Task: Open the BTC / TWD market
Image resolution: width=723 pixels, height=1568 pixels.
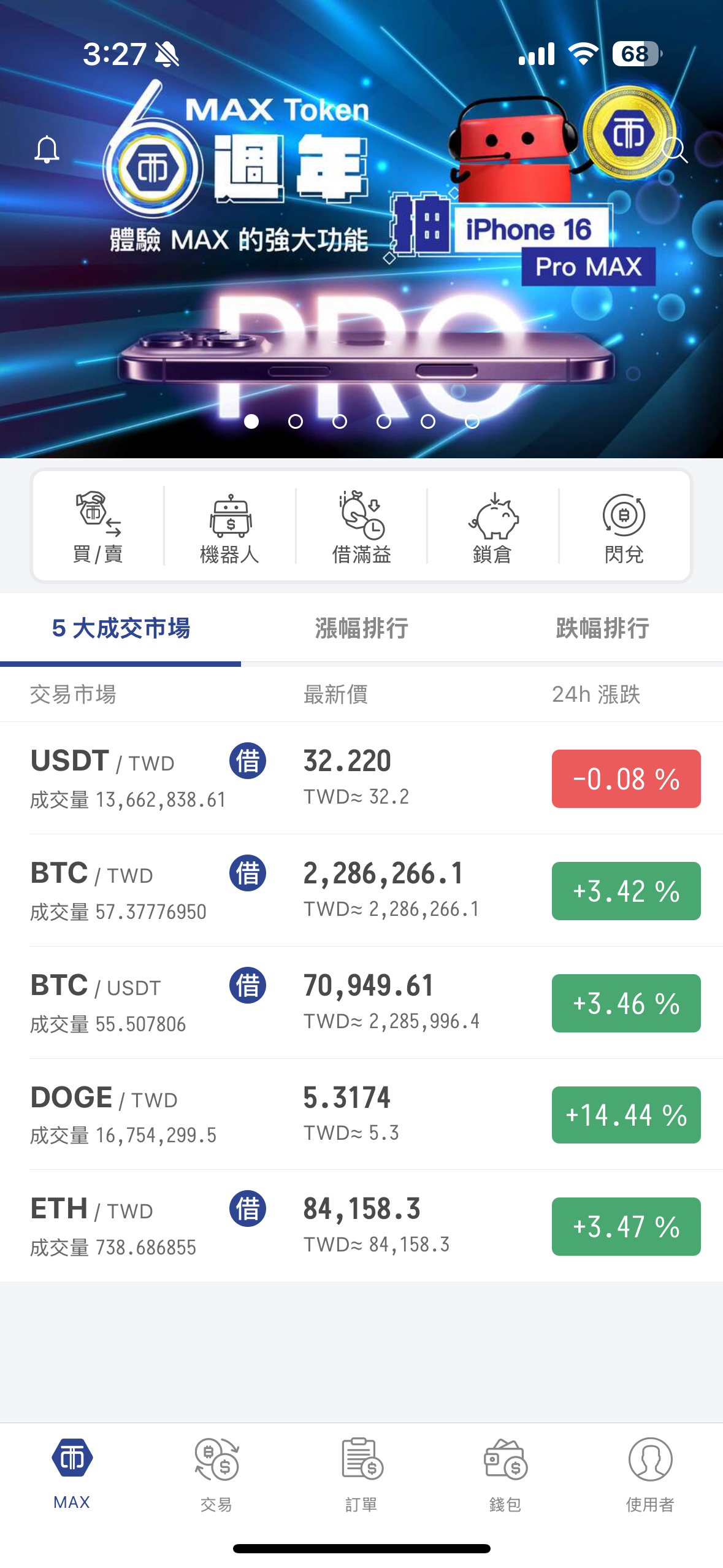Action: tap(361, 890)
